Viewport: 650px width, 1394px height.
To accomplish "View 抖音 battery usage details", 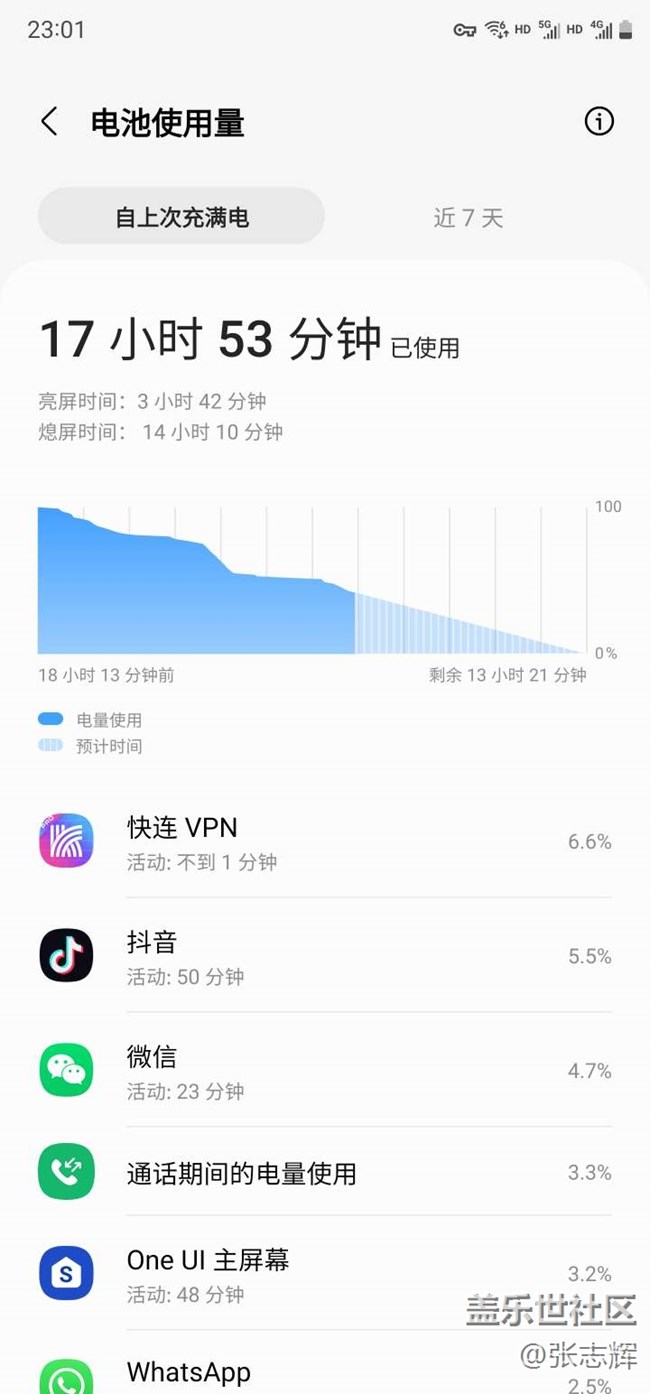I will [x=325, y=956].
